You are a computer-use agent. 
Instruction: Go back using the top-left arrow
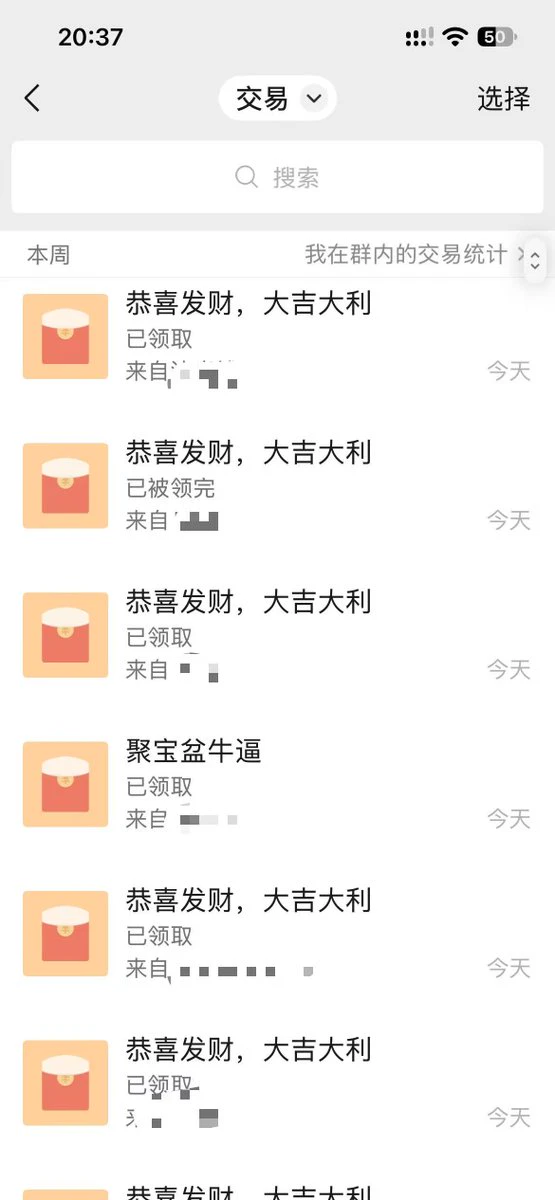point(32,98)
